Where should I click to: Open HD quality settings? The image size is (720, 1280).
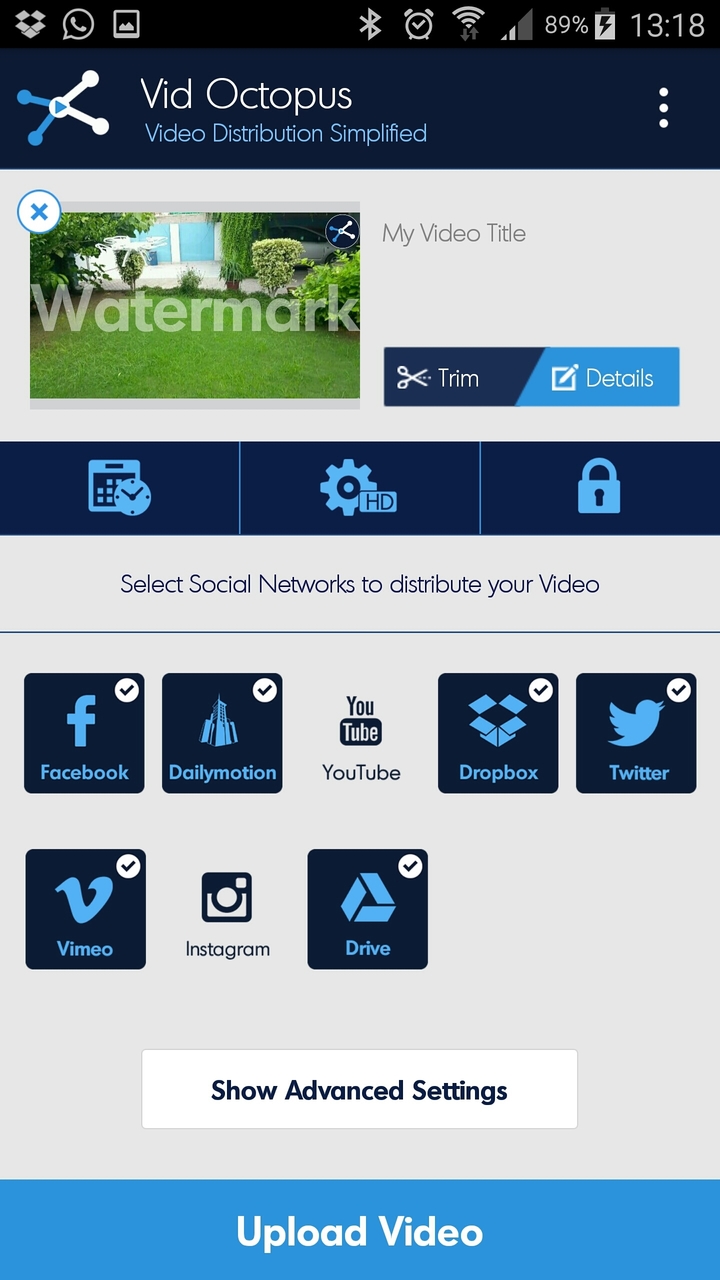pos(359,488)
